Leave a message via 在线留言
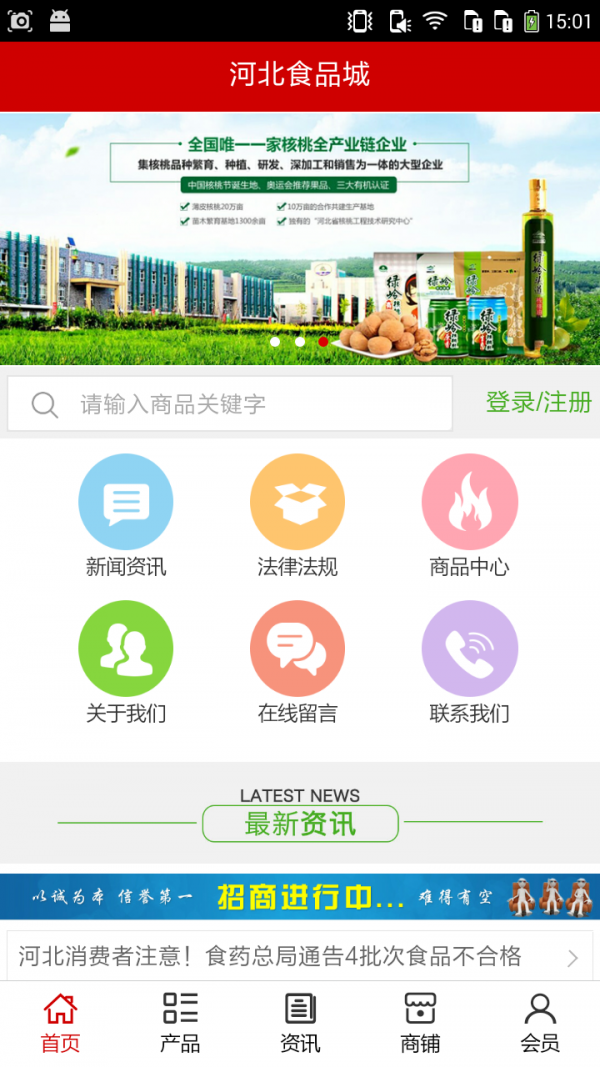The image size is (600, 1067). click(297, 662)
